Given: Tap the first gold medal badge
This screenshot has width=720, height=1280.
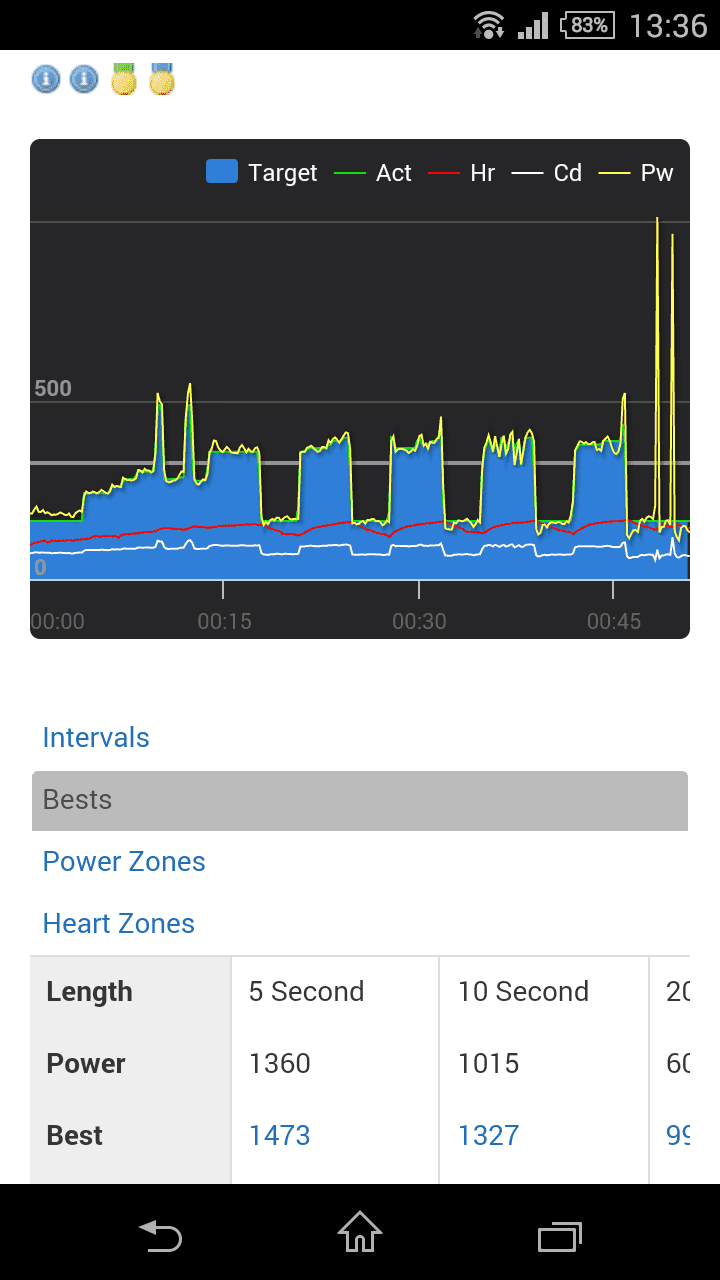Looking at the screenshot, I should (x=123, y=79).
